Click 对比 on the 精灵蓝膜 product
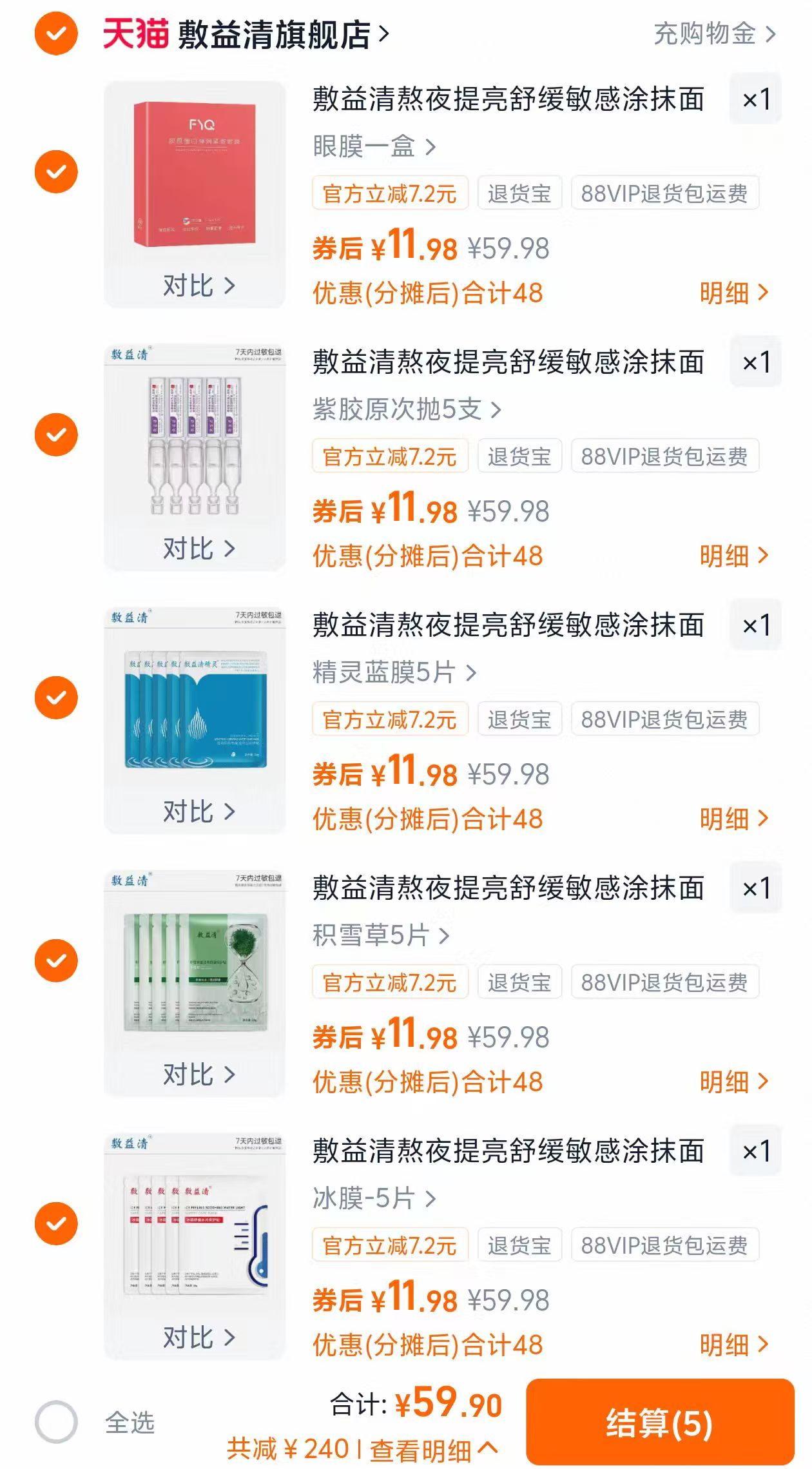 195,813
